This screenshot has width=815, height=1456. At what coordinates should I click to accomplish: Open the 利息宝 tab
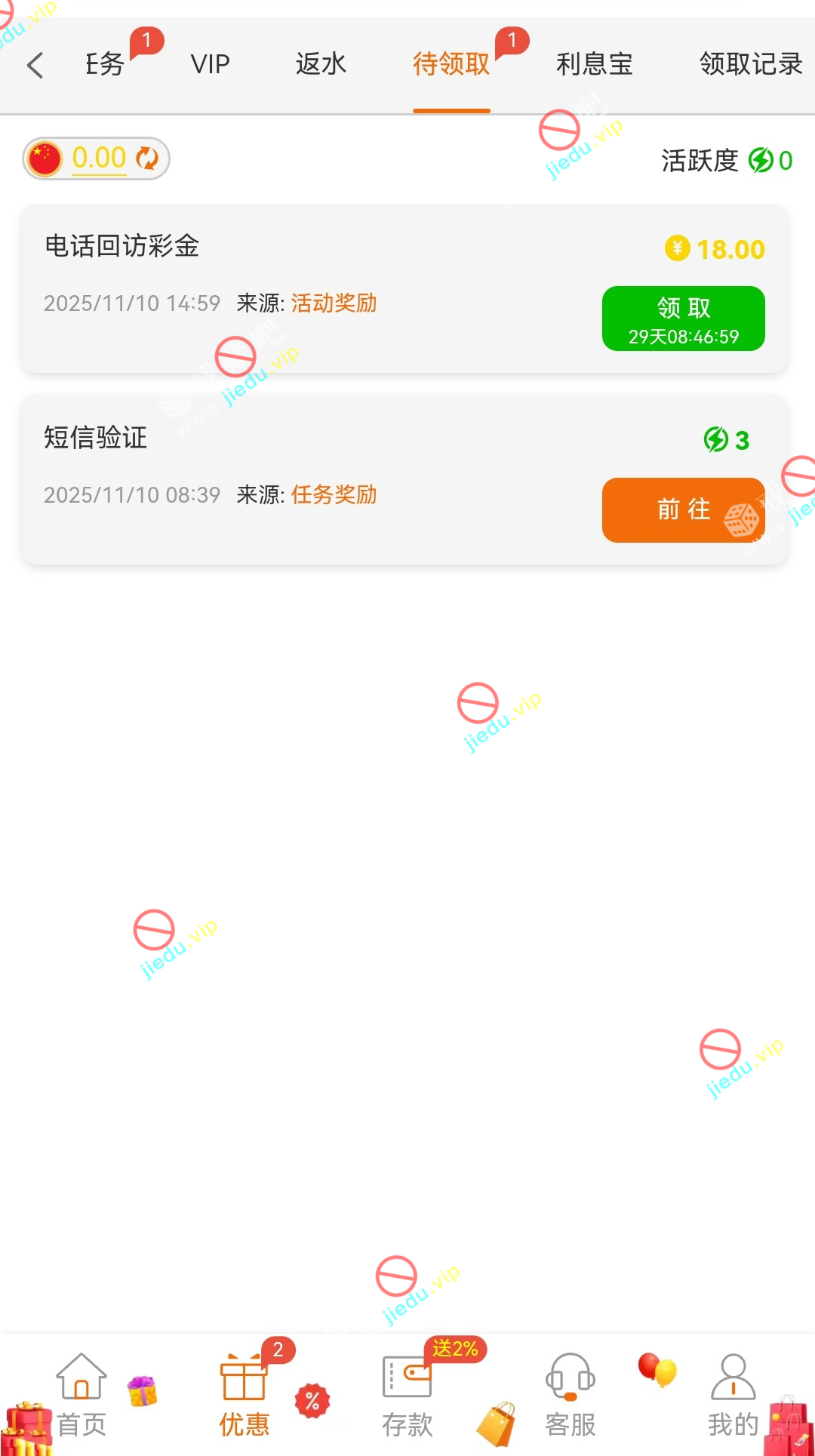594,65
